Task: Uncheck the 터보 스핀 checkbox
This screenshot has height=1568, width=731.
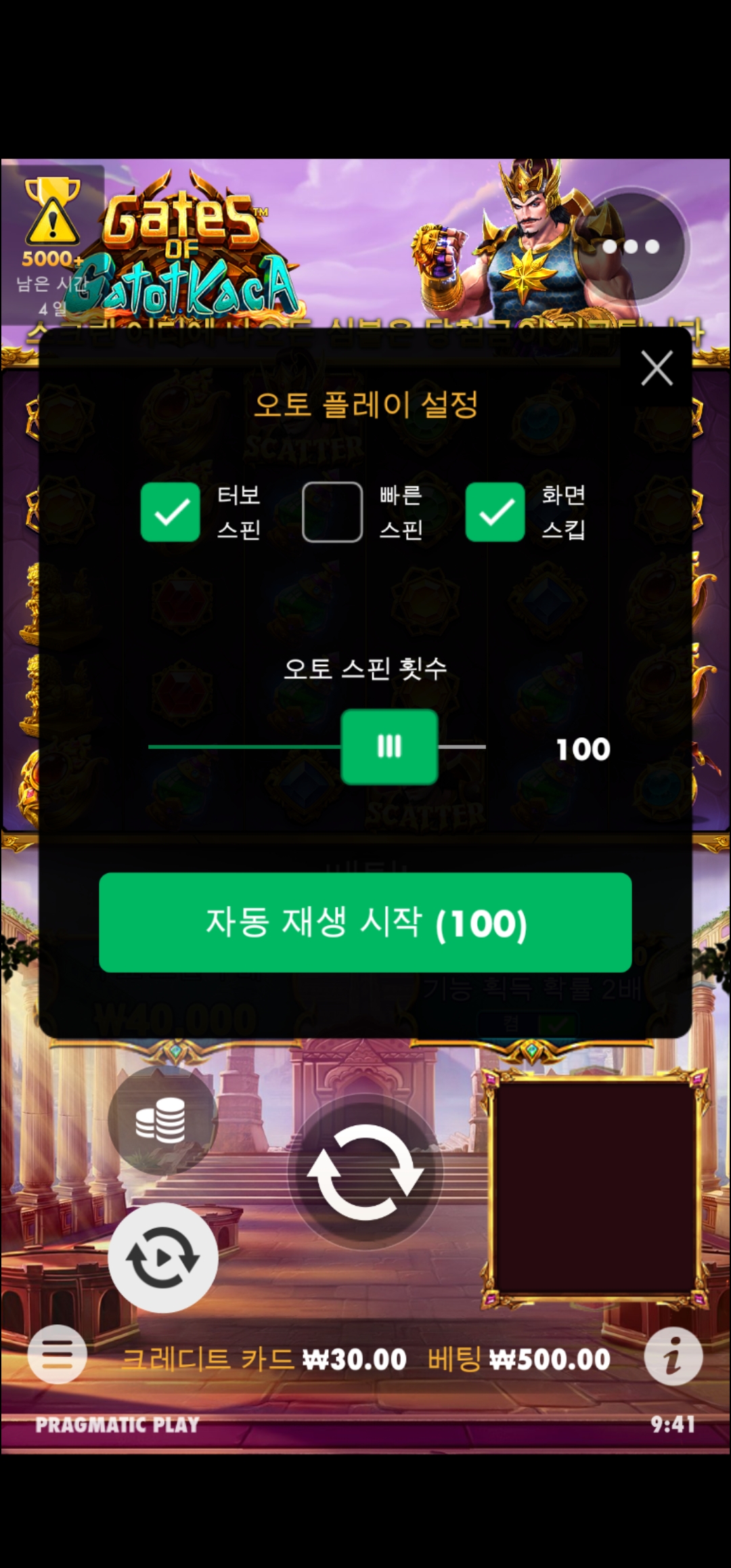Action: 170,512
